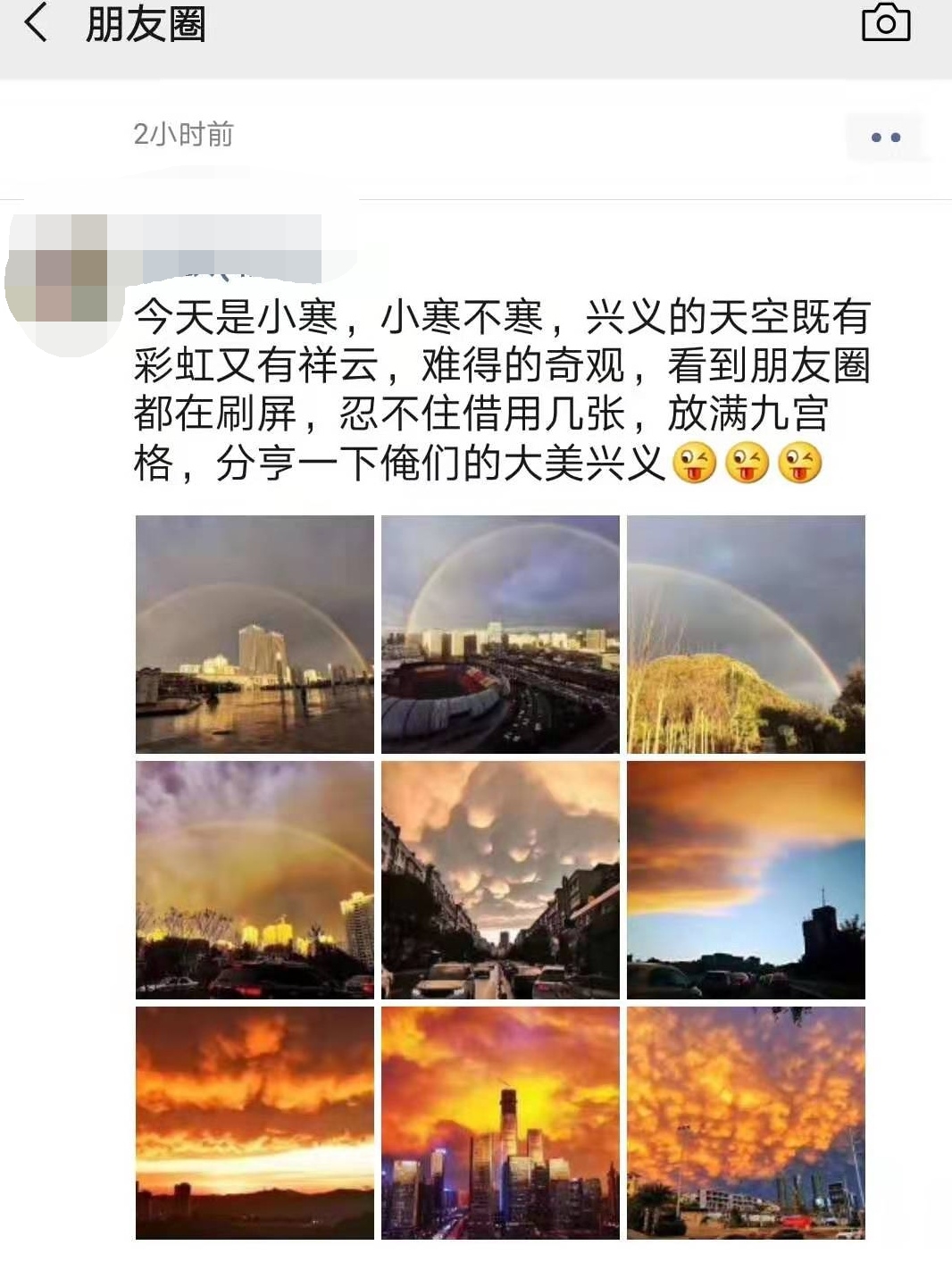Open red sunset above mountains photo
Viewport: 952px width, 1262px height.
pyautogui.click(x=255, y=1123)
